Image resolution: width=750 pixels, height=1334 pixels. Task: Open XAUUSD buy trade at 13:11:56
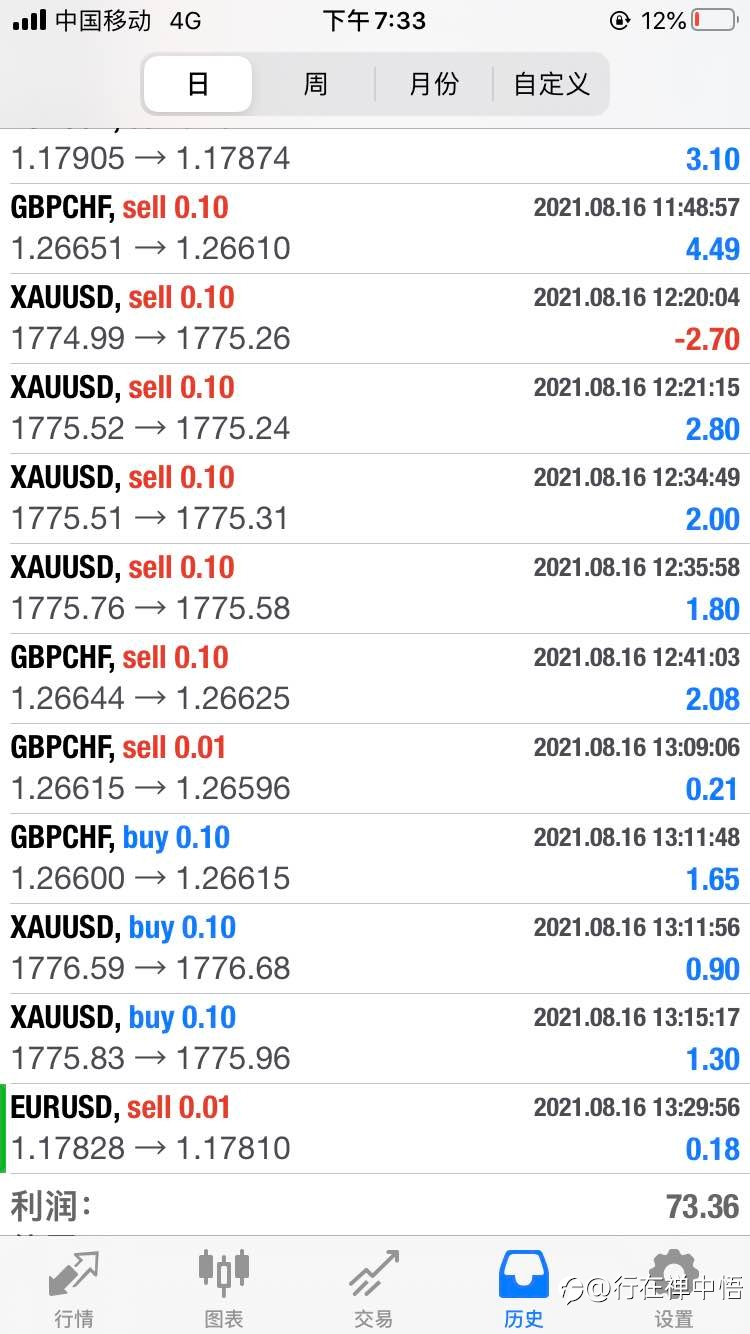pos(375,949)
